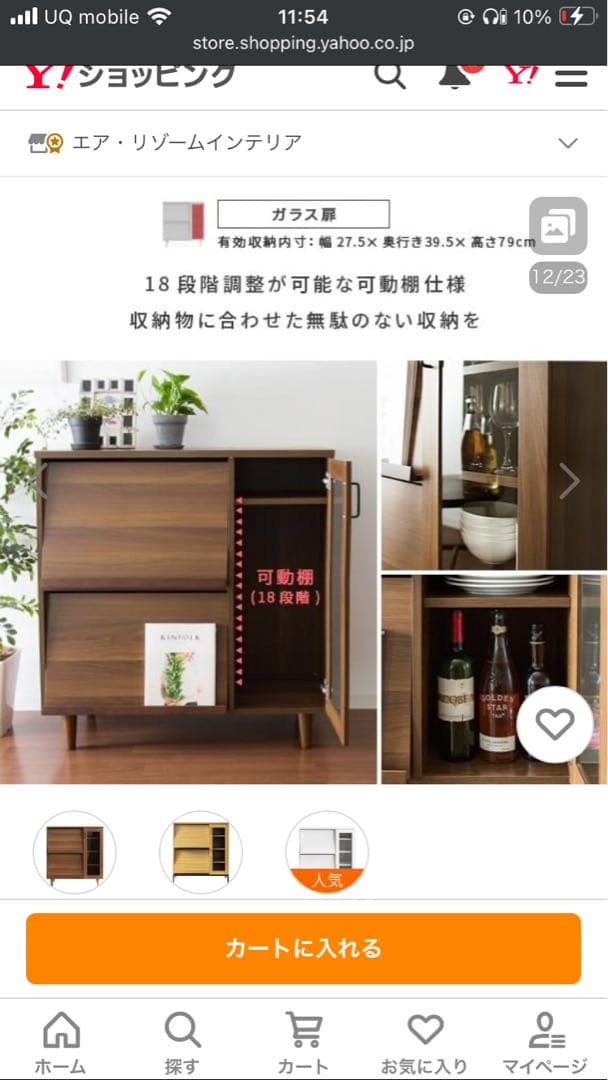
Task: Open the マイページ tab
Action: coord(546,1042)
